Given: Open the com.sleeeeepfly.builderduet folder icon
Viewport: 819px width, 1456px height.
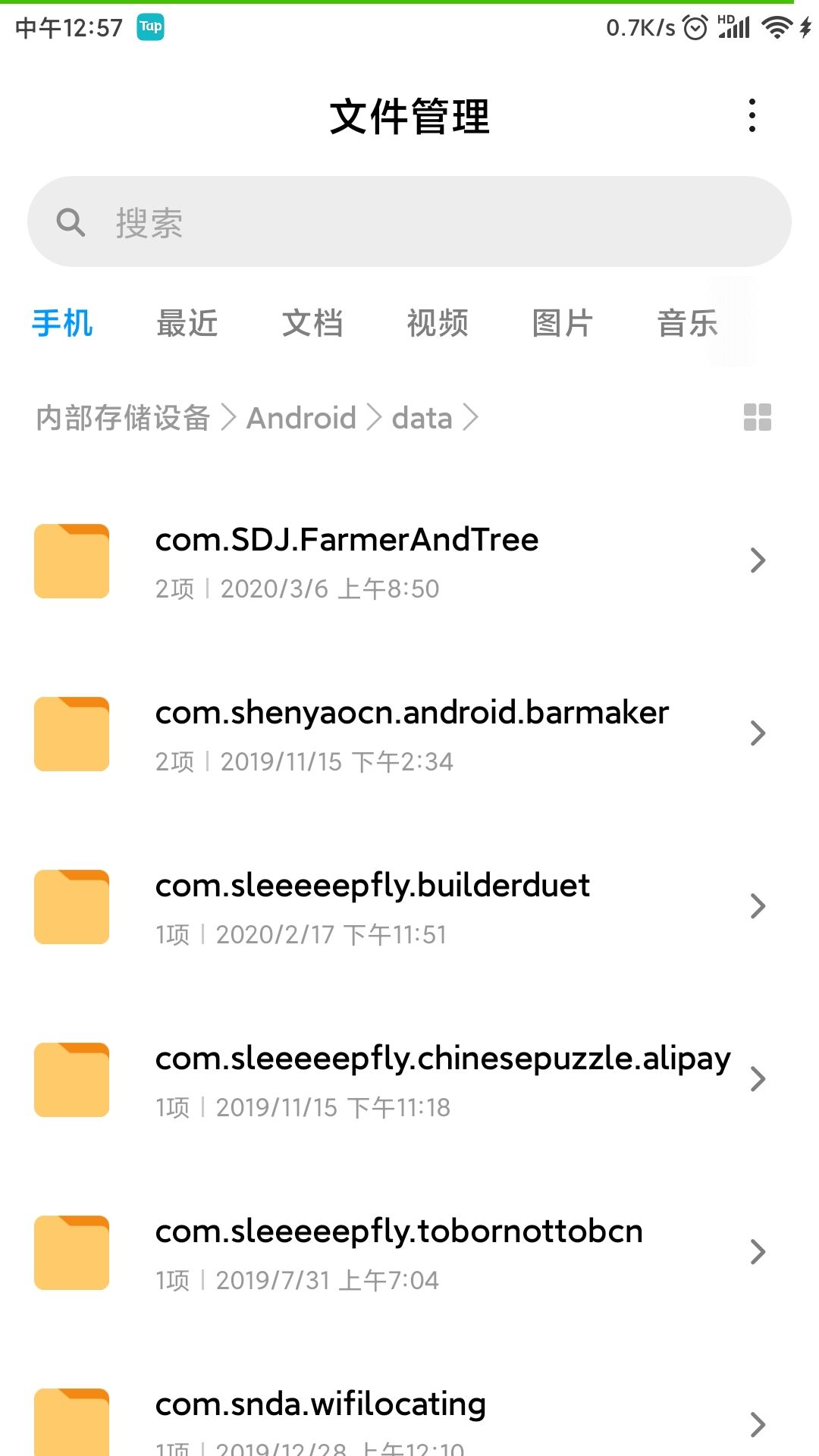Looking at the screenshot, I should tap(71, 906).
